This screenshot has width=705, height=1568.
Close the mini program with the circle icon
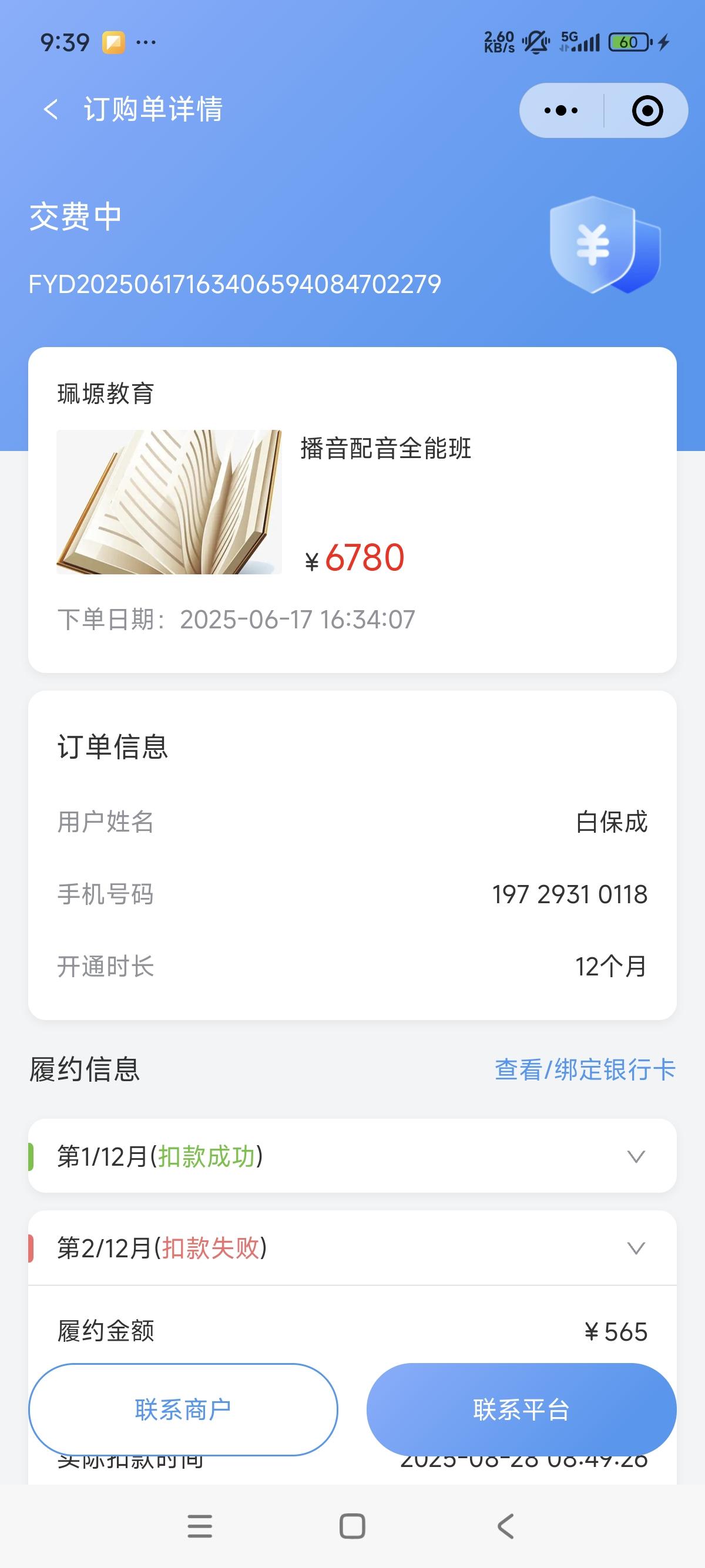647,111
